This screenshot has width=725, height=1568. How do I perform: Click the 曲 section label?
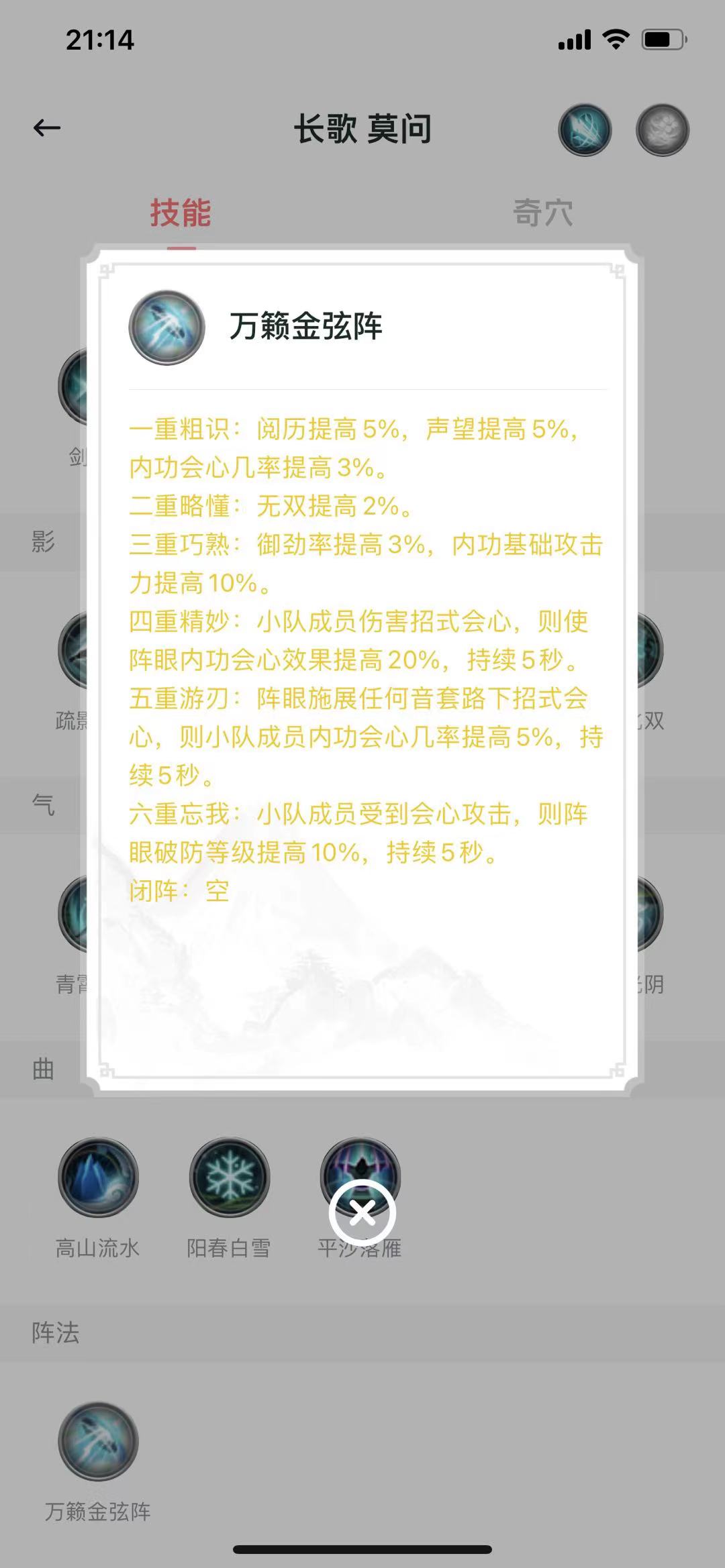[42, 1067]
